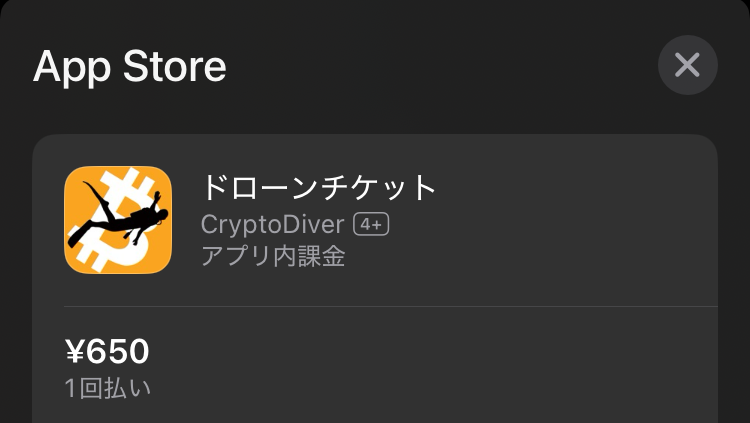The image size is (750, 423).
Task: Close the App Store purchase sheet
Action: [687, 66]
